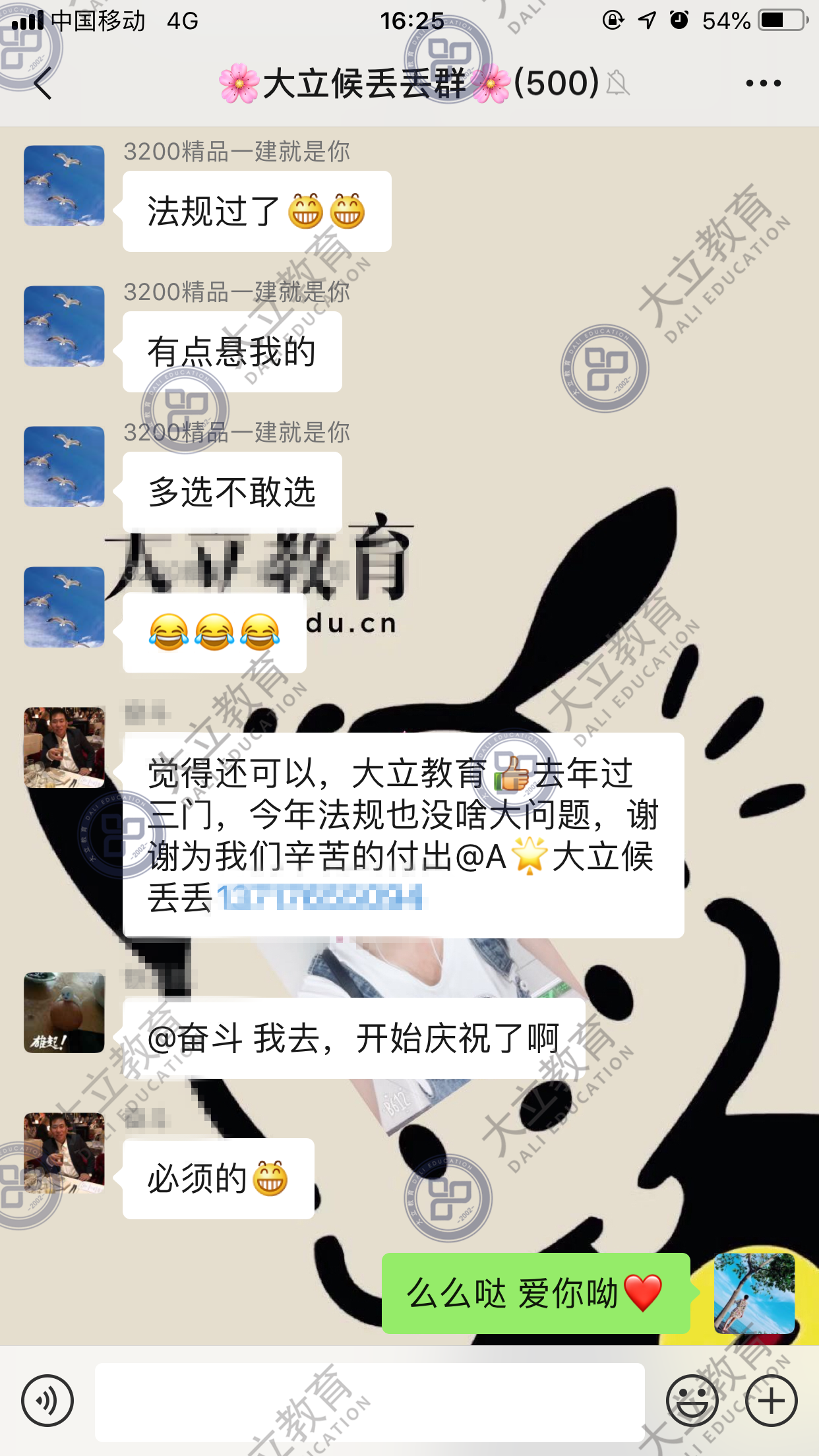The height and width of the screenshot is (1456, 819).
Task: Open group chat info via three-dot menu
Action: (x=763, y=84)
